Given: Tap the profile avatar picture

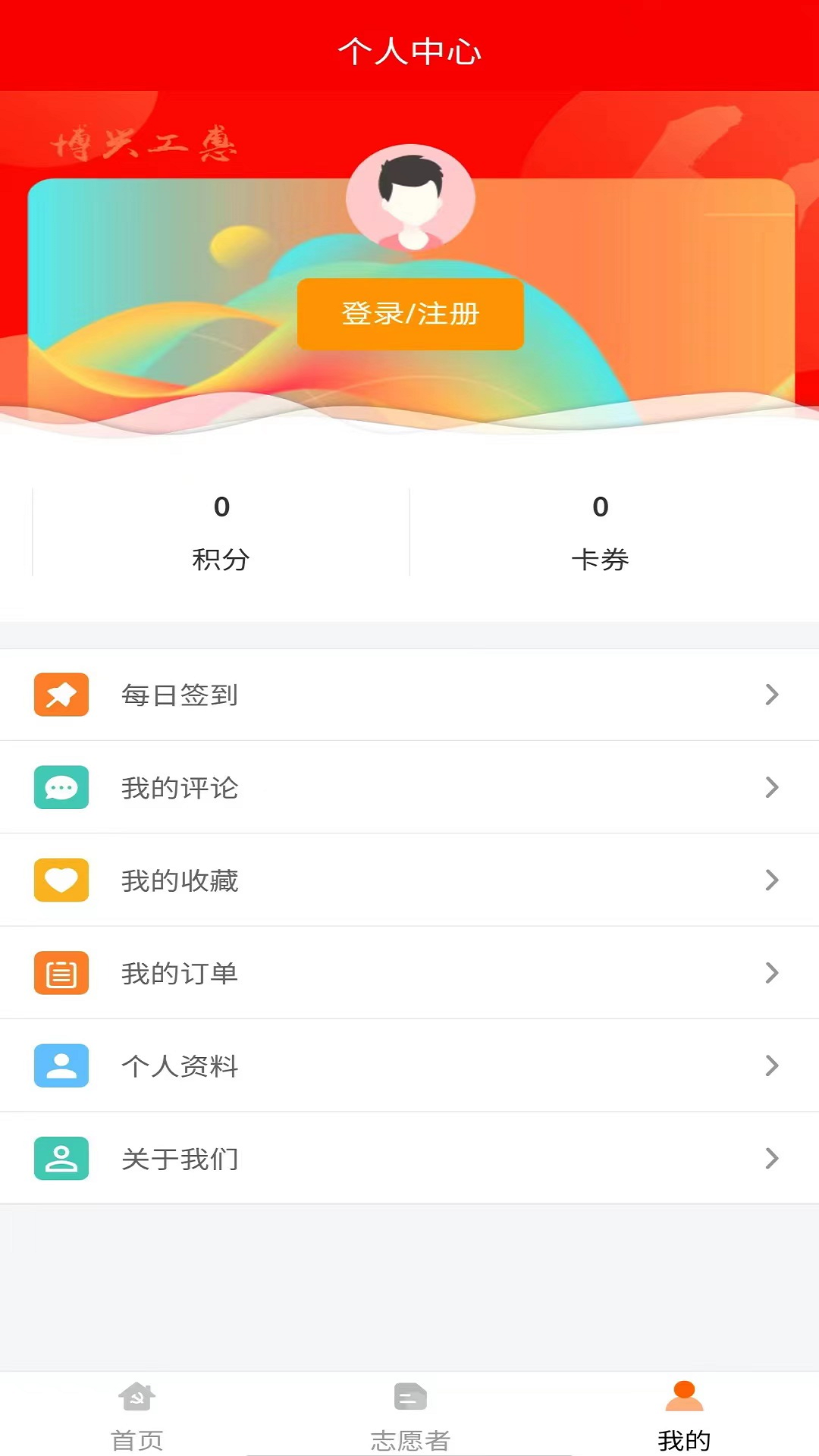Looking at the screenshot, I should (x=410, y=198).
